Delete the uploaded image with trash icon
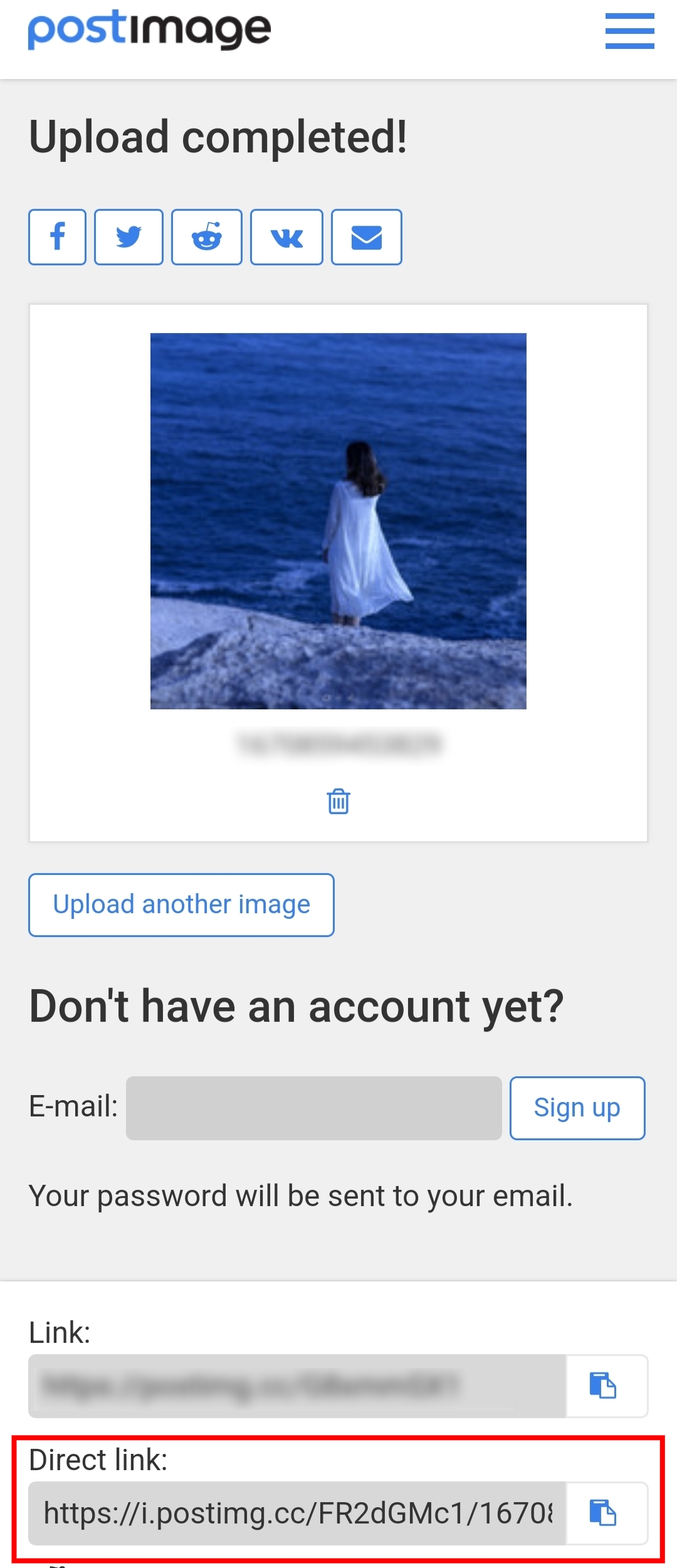This screenshot has width=677, height=1568. click(338, 801)
